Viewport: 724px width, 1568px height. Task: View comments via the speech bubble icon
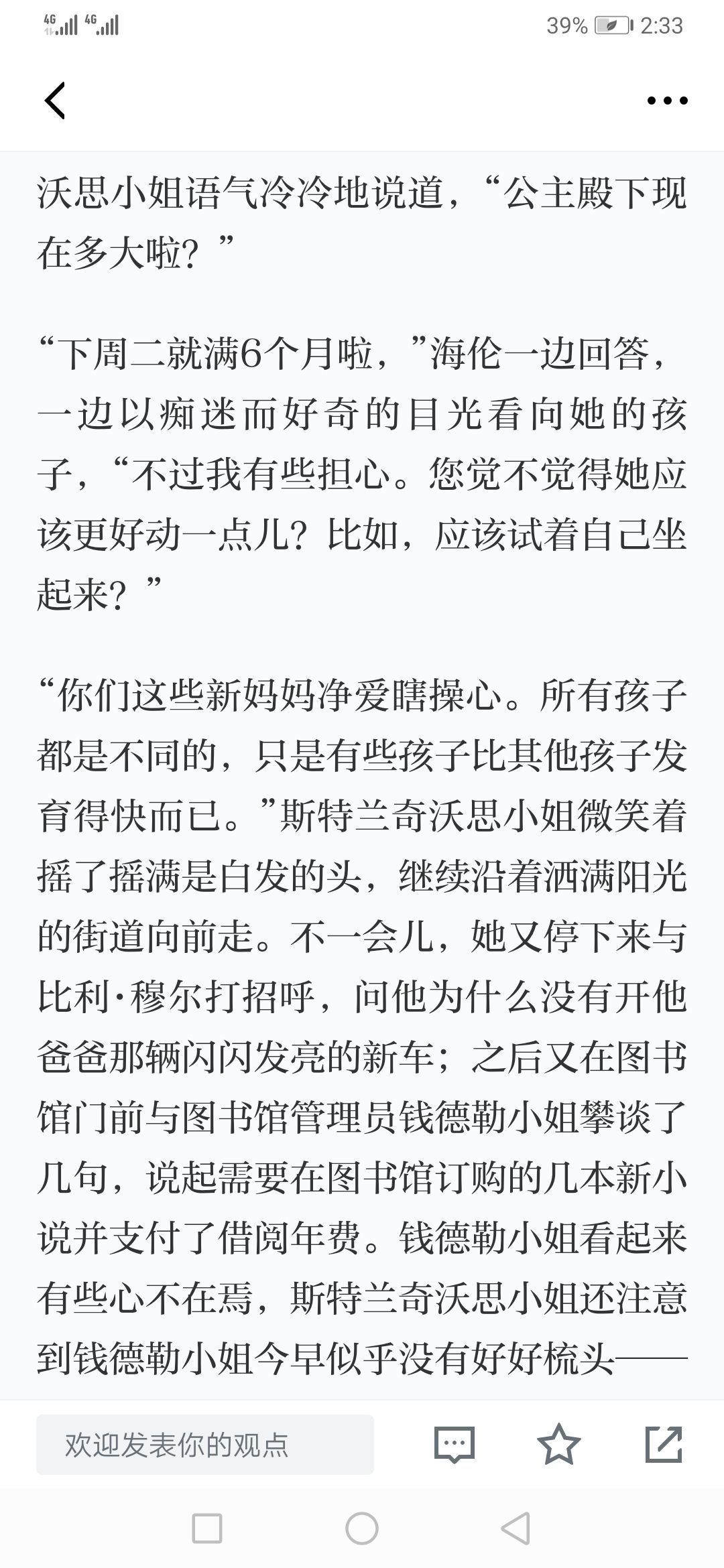pos(455,1444)
